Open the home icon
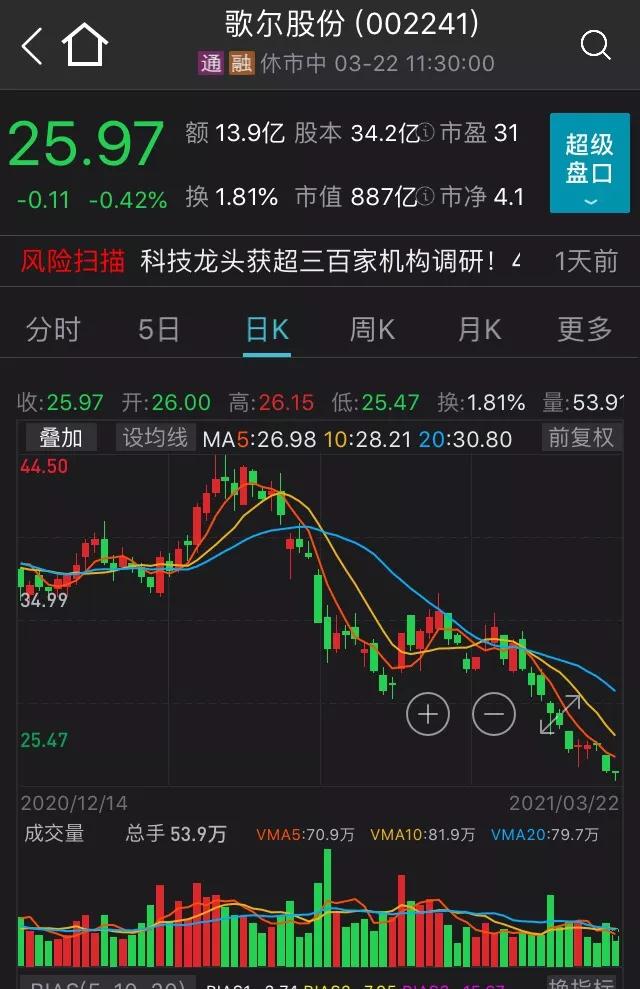 [x=84, y=46]
